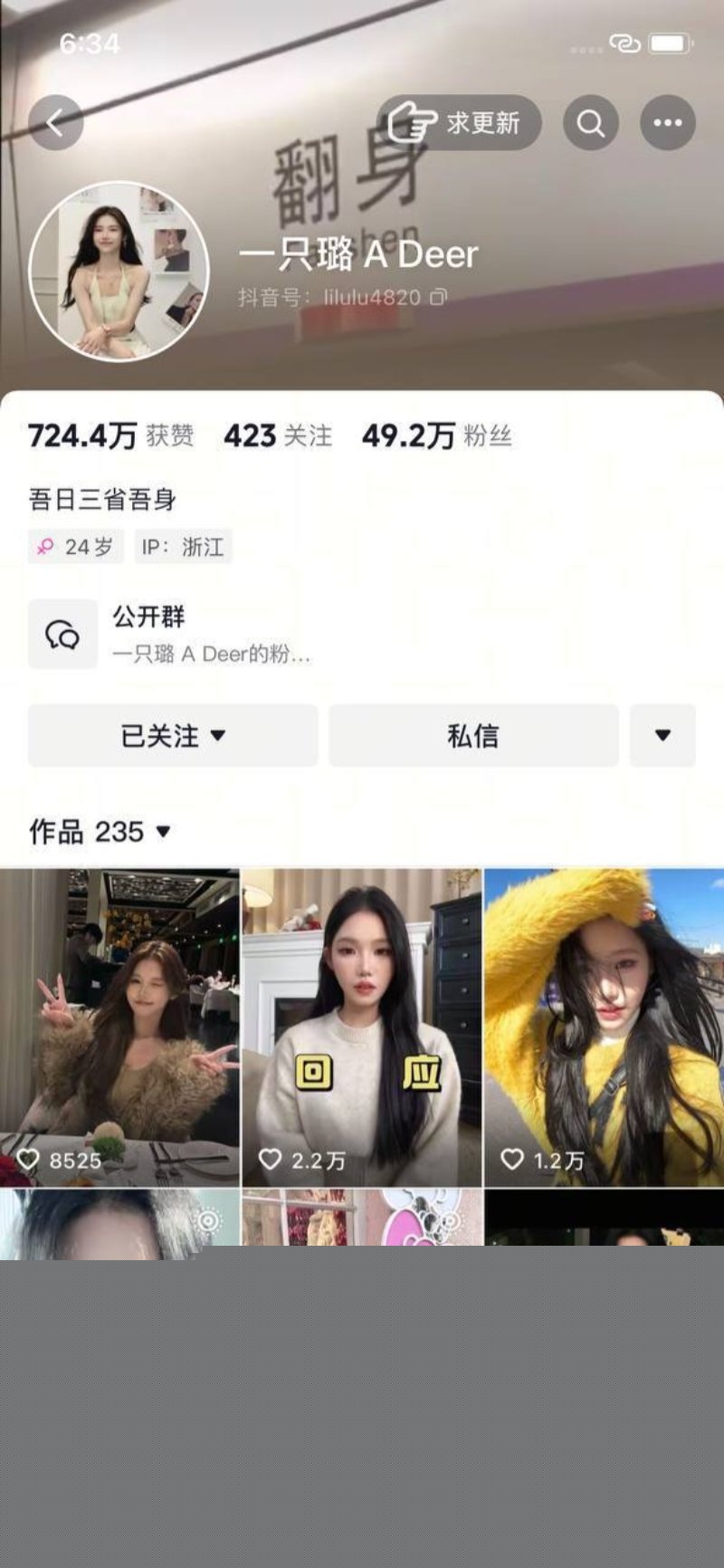Open the yellow sweater video thumbnail
This screenshot has width=724, height=1568.
[x=605, y=1014]
